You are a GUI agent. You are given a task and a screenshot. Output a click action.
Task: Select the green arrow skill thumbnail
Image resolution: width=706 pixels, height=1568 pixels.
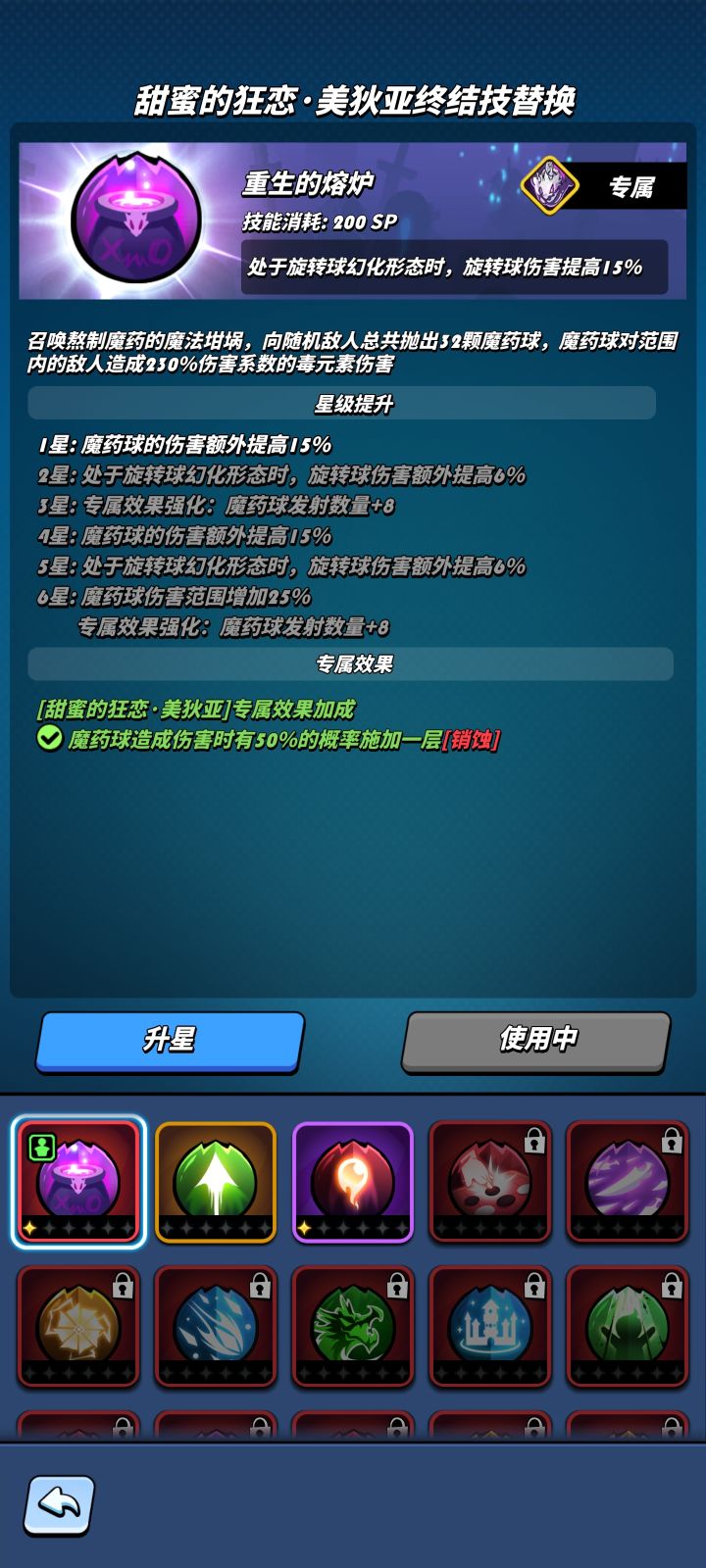tap(215, 1181)
